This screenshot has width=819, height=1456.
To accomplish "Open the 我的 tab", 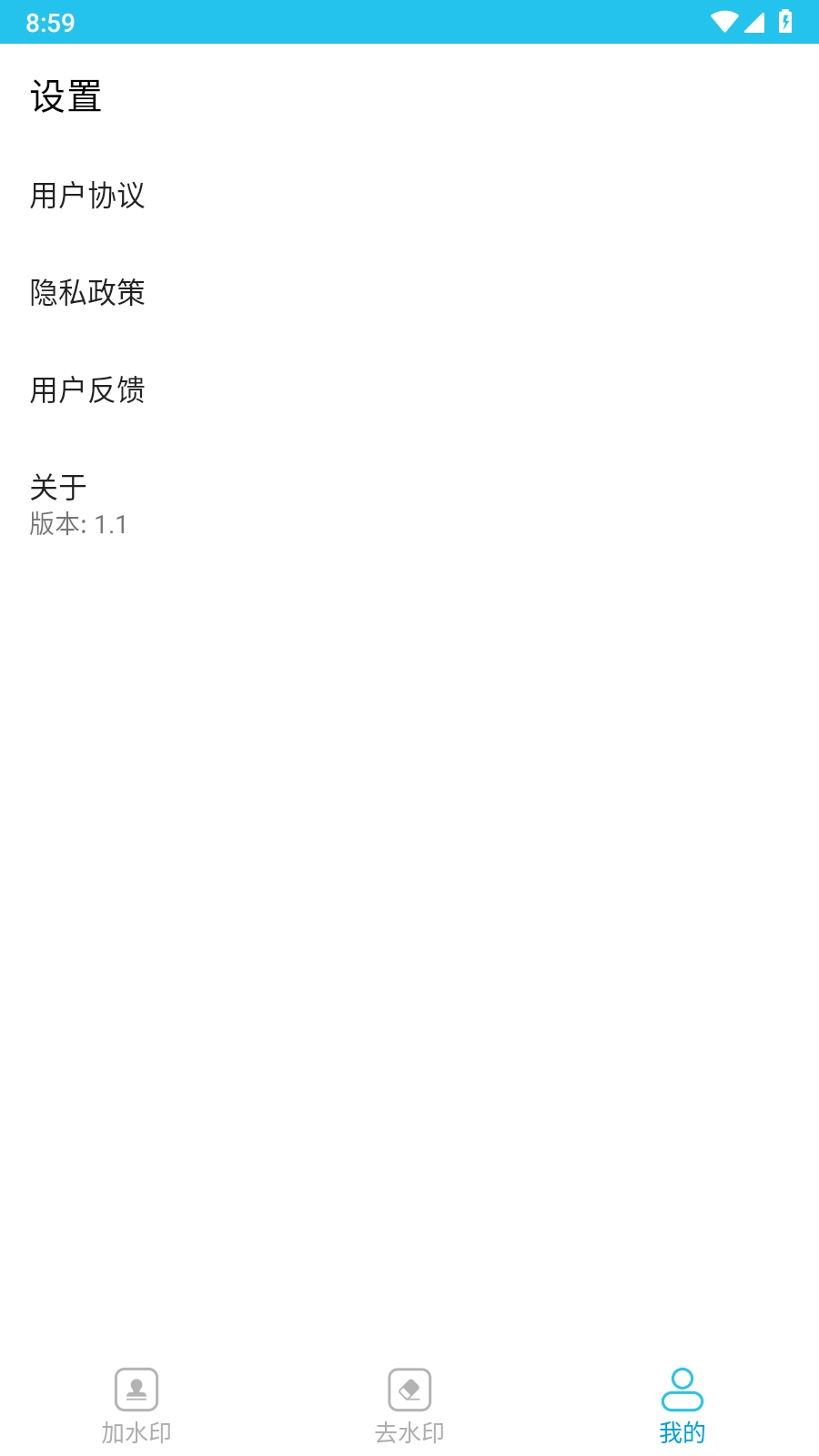I will (682, 1406).
